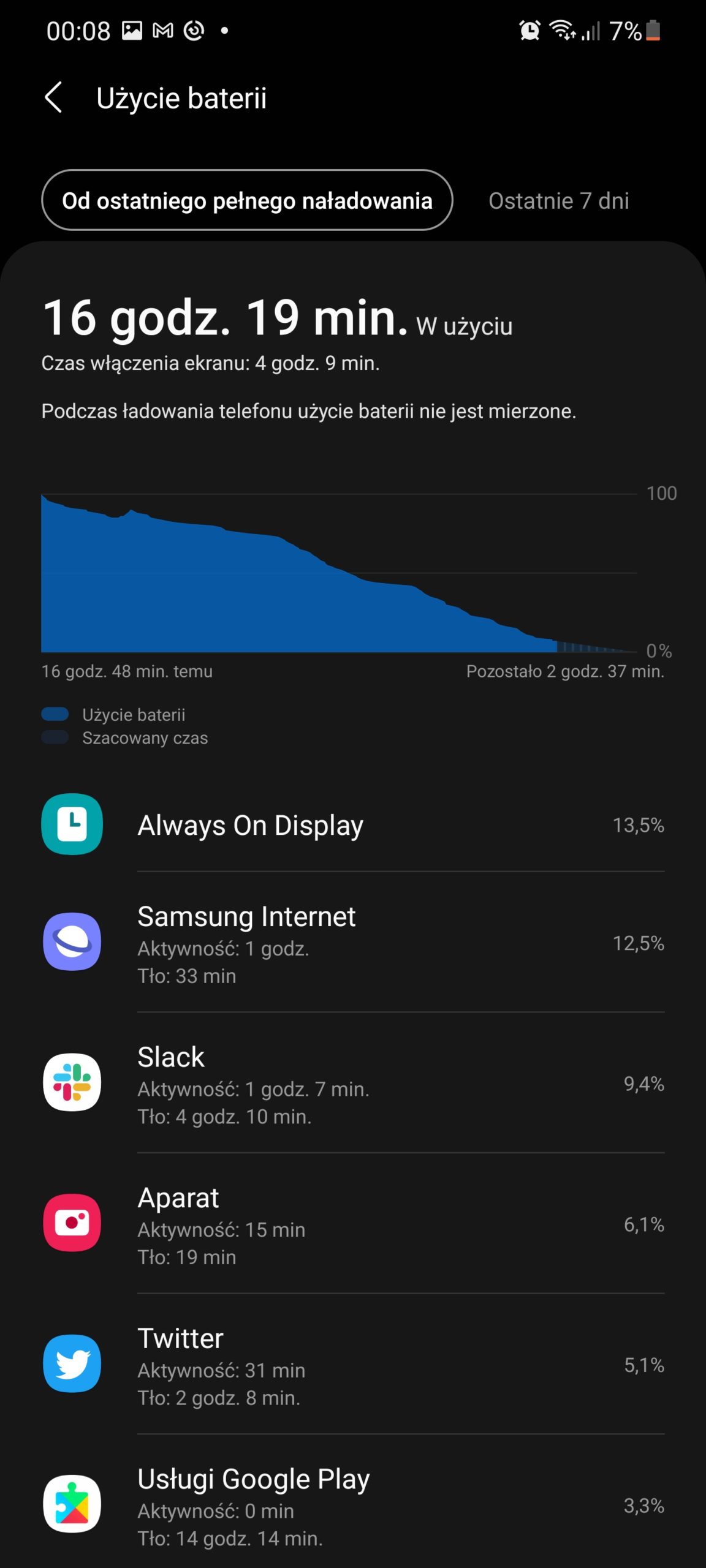Image resolution: width=706 pixels, height=1568 pixels.
Task: View Slack battery usage details
Action: click(353, 1084)
